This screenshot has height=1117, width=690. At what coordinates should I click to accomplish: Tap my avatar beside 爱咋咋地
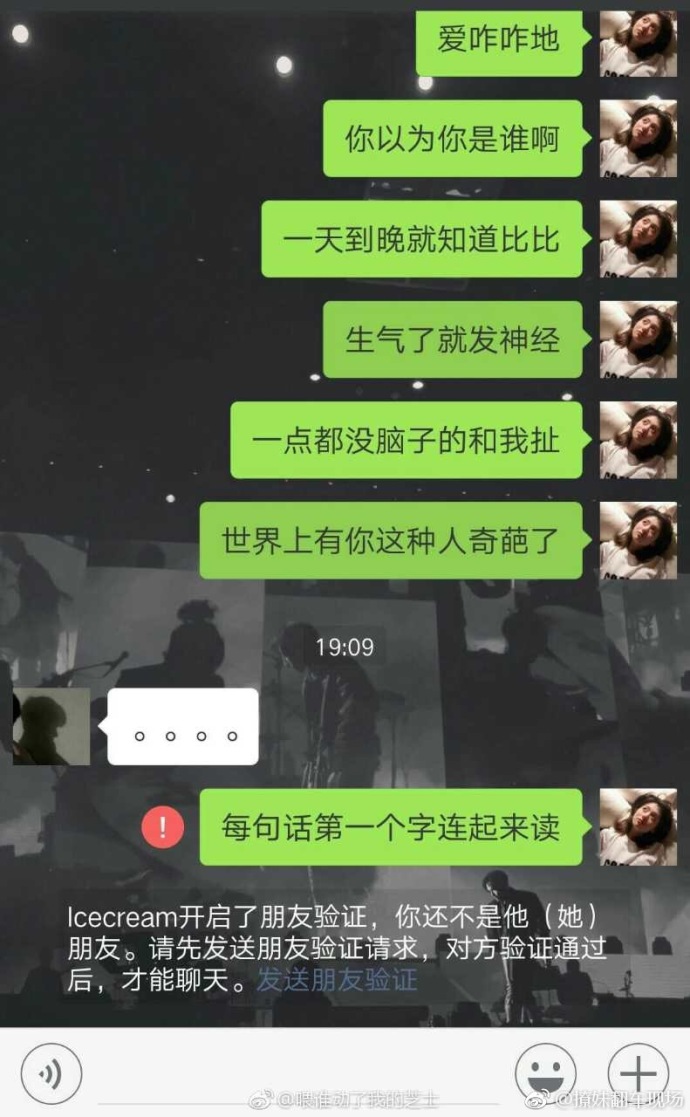coord(637,43)
